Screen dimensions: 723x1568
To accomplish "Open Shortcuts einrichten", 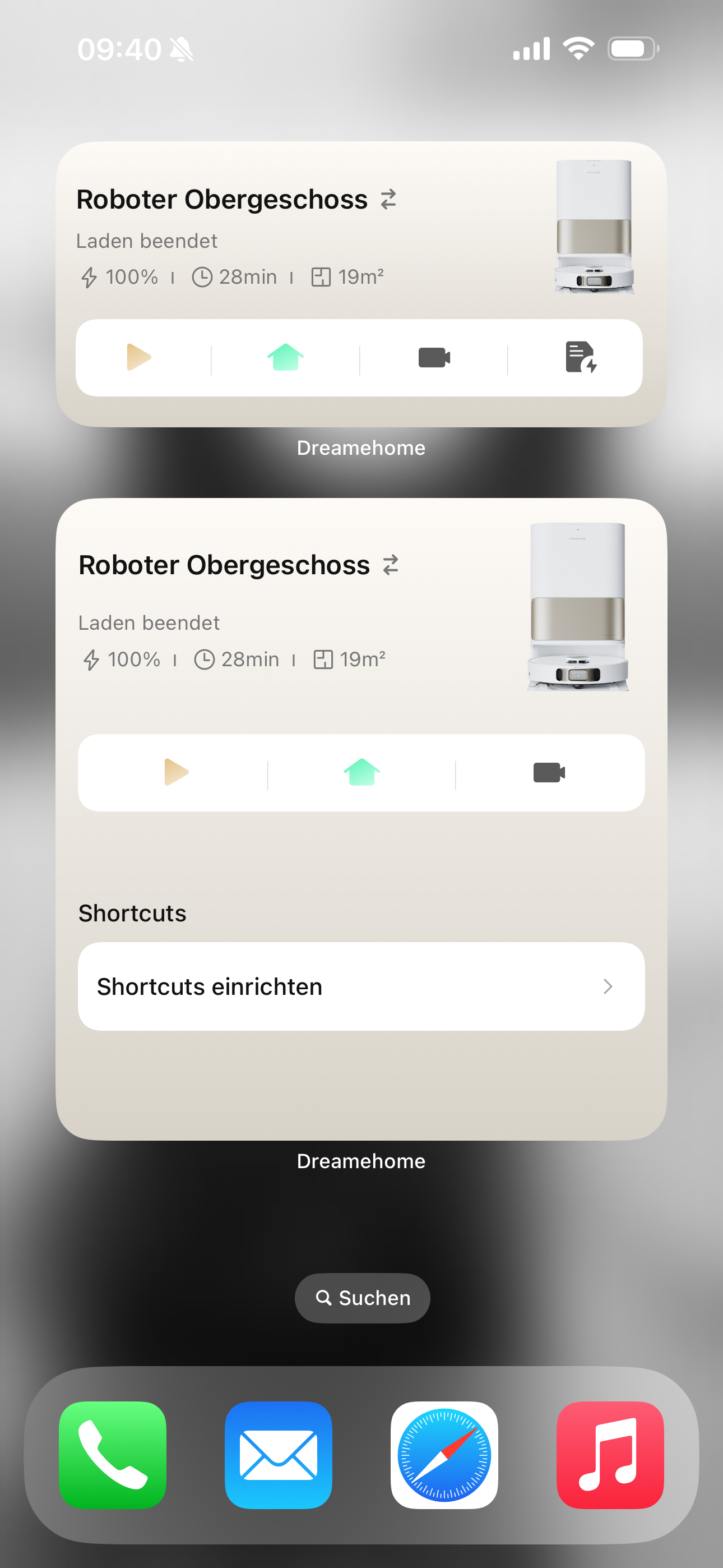I will click(x=361, y=986).
